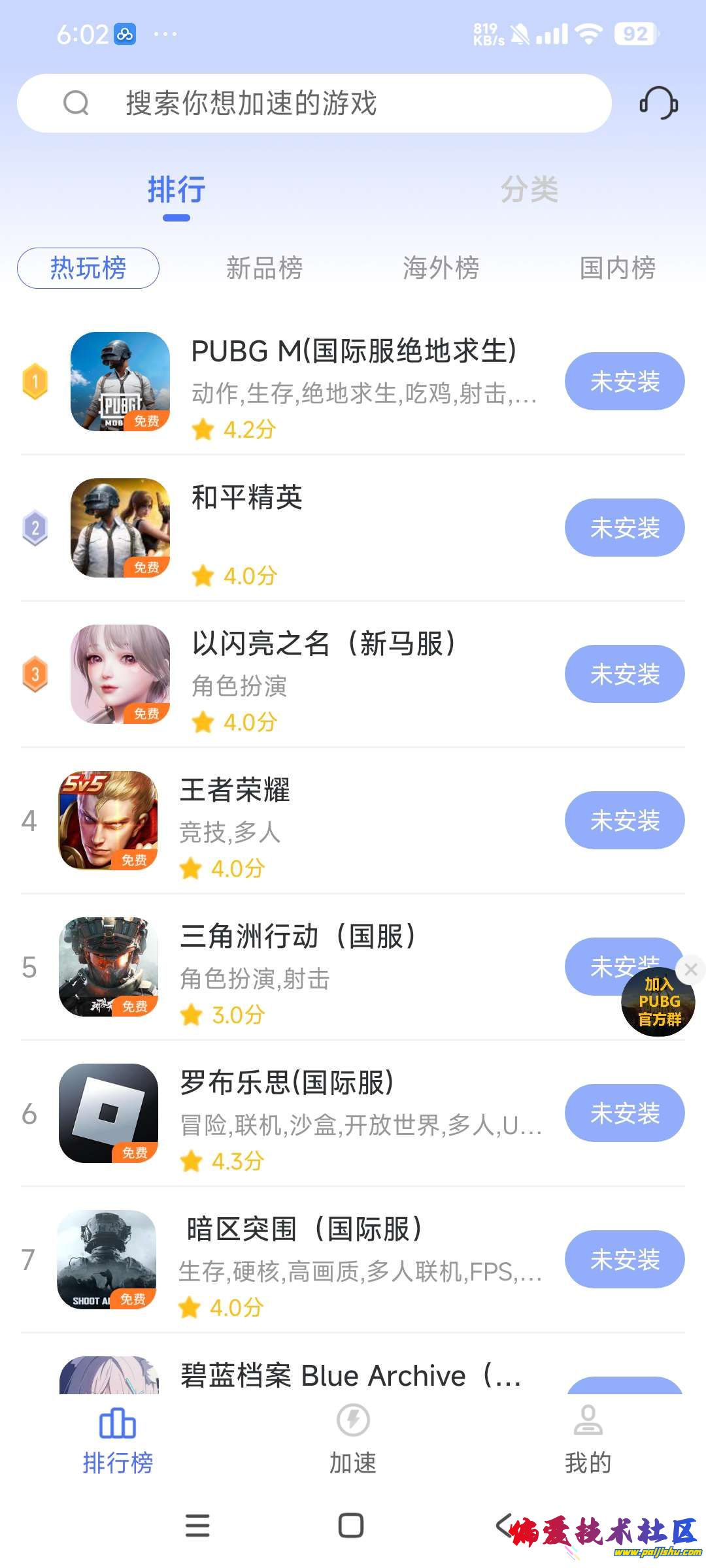706x1568 pixels.
Task: Tap 未安装 button for PUBG M
Action: pos(624,382)
